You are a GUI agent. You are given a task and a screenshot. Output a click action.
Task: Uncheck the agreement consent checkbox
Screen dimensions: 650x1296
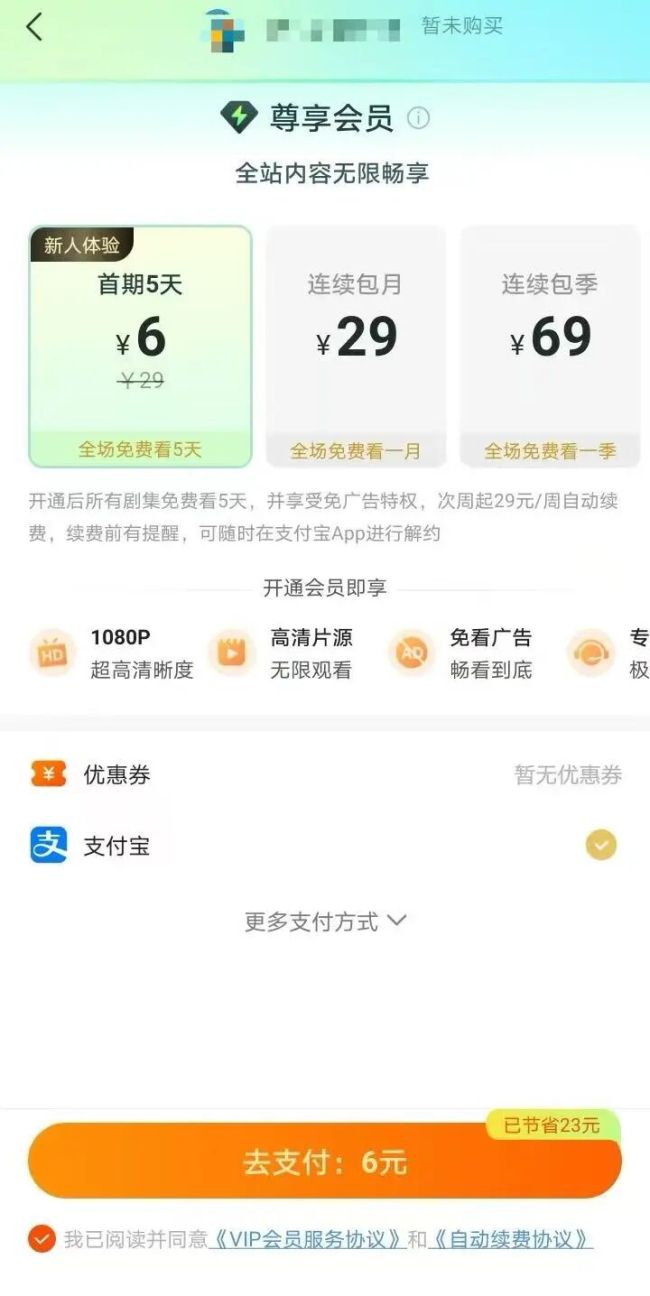tap(41, 1240)
